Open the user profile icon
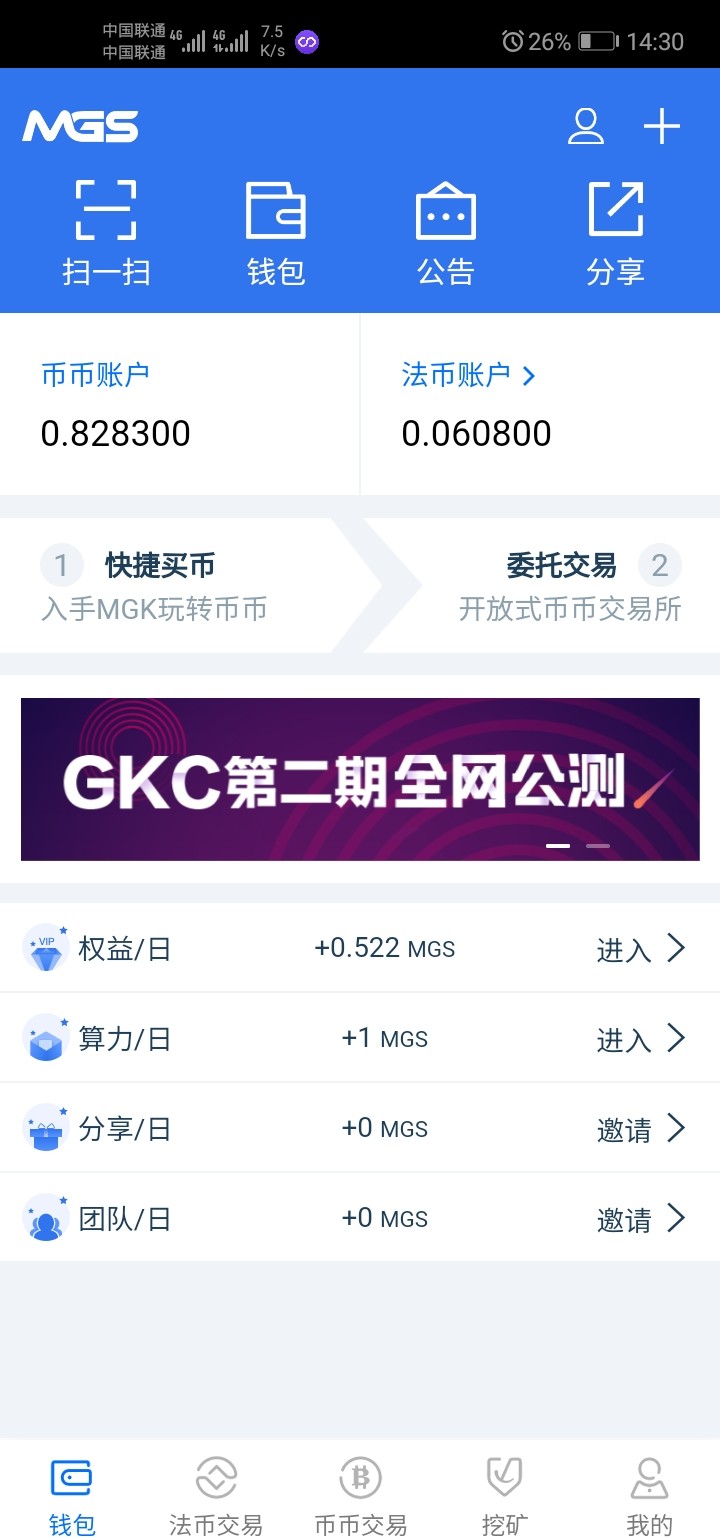The width and height of the screenshot is (720, 1540). click(x=585, y=127)
